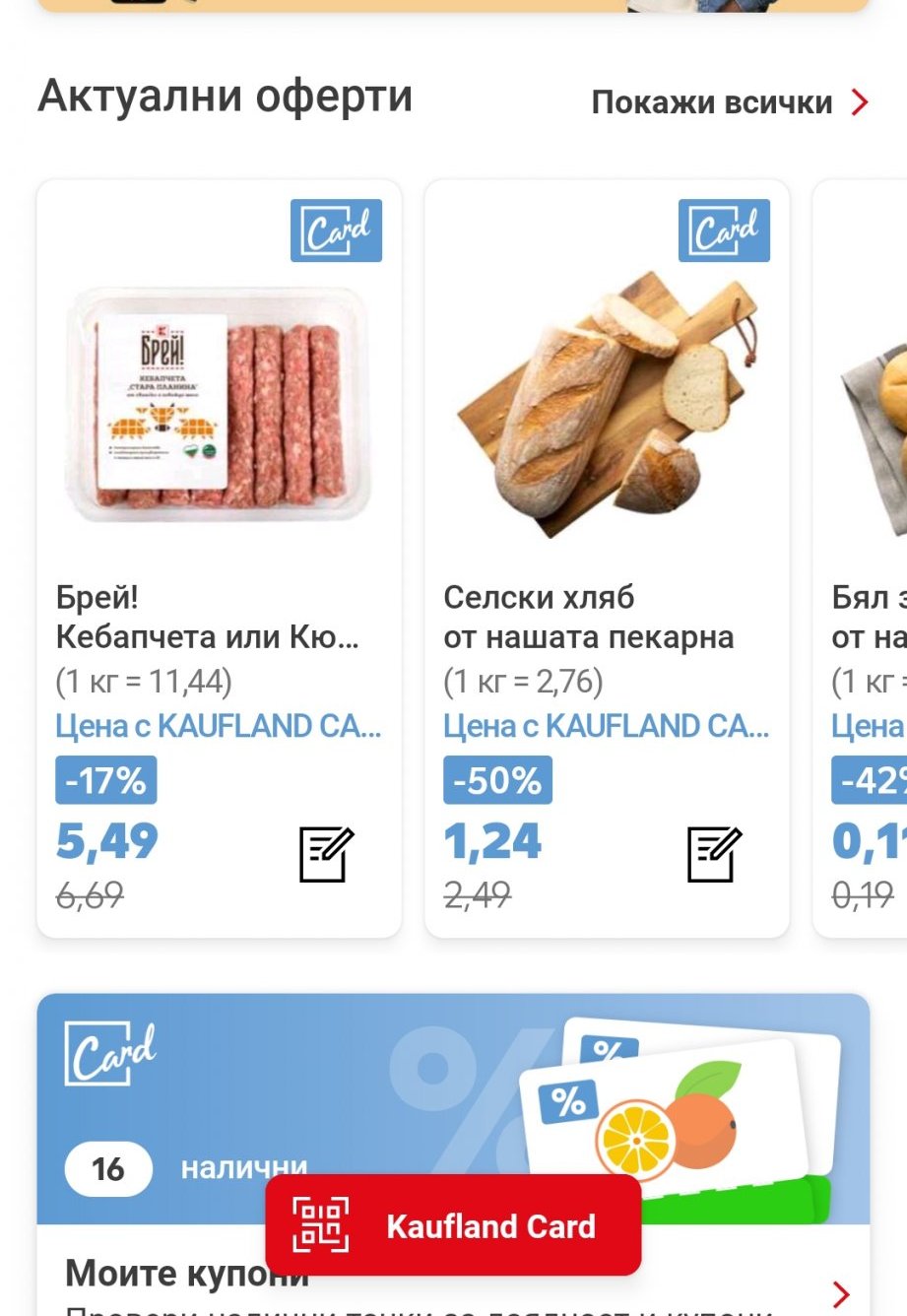Screen dimensions: 907x1316
Task: Open Покажи всички offers link
Action: point(729,102)
